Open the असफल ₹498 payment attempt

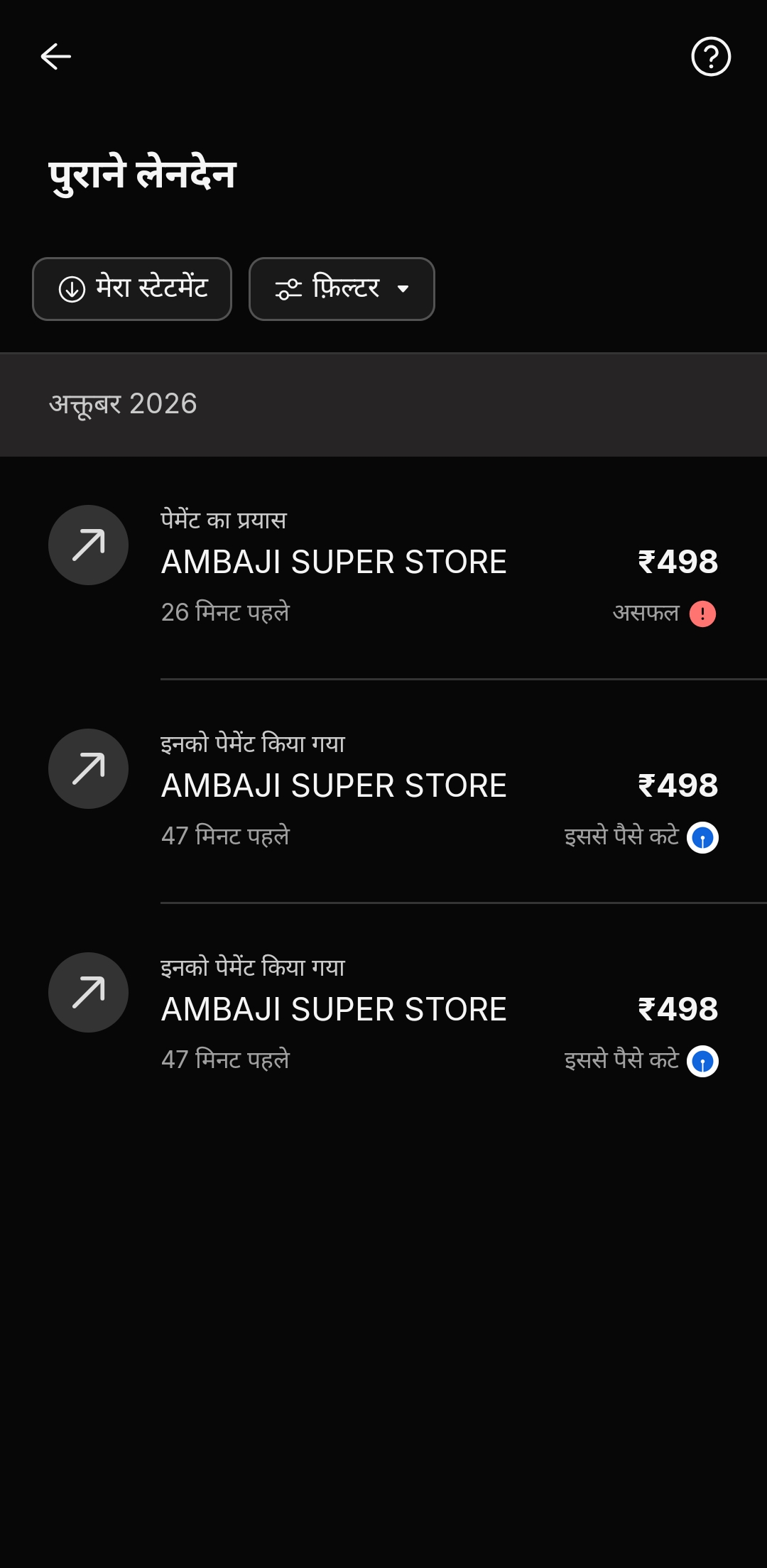click(383, 567)
